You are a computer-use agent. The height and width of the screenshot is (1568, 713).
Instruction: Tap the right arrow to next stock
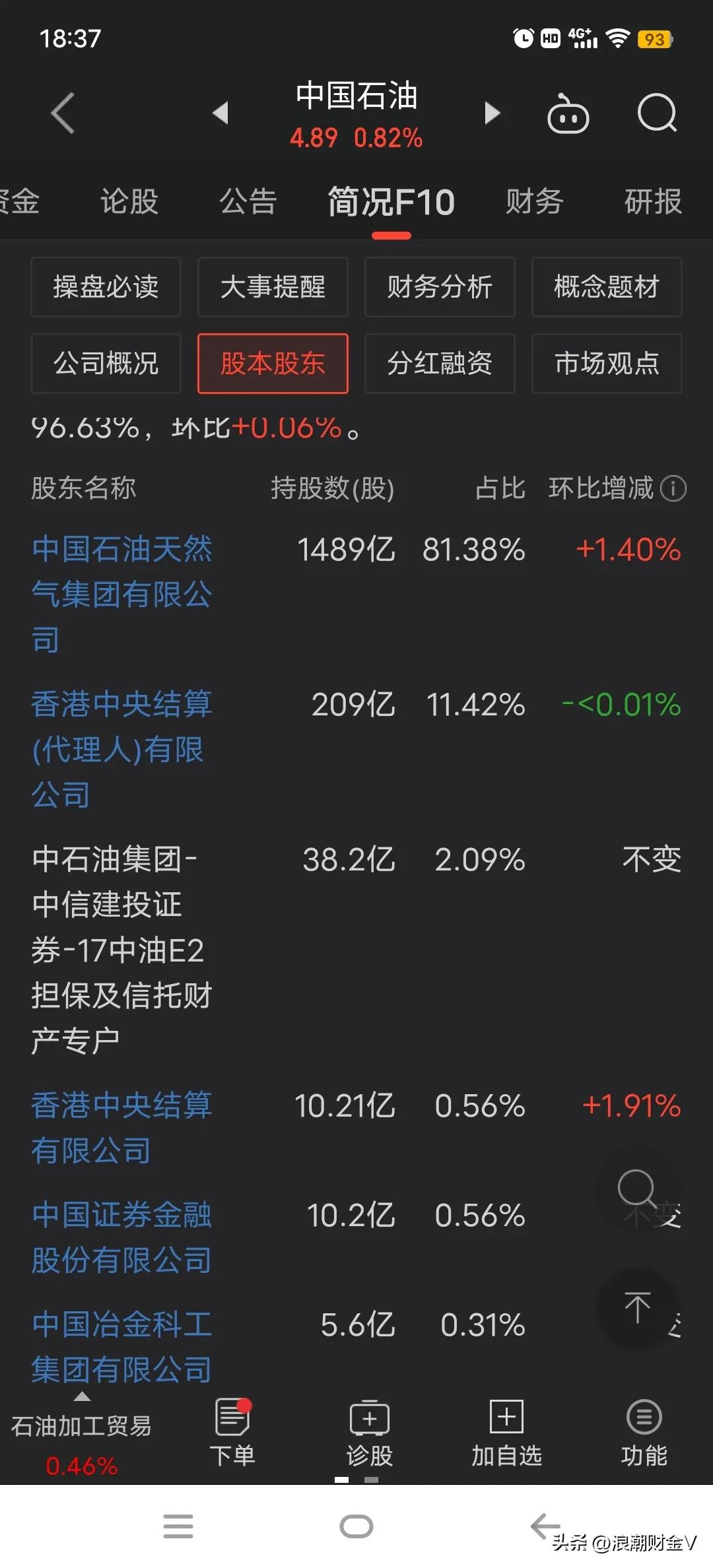click(492, 113)
